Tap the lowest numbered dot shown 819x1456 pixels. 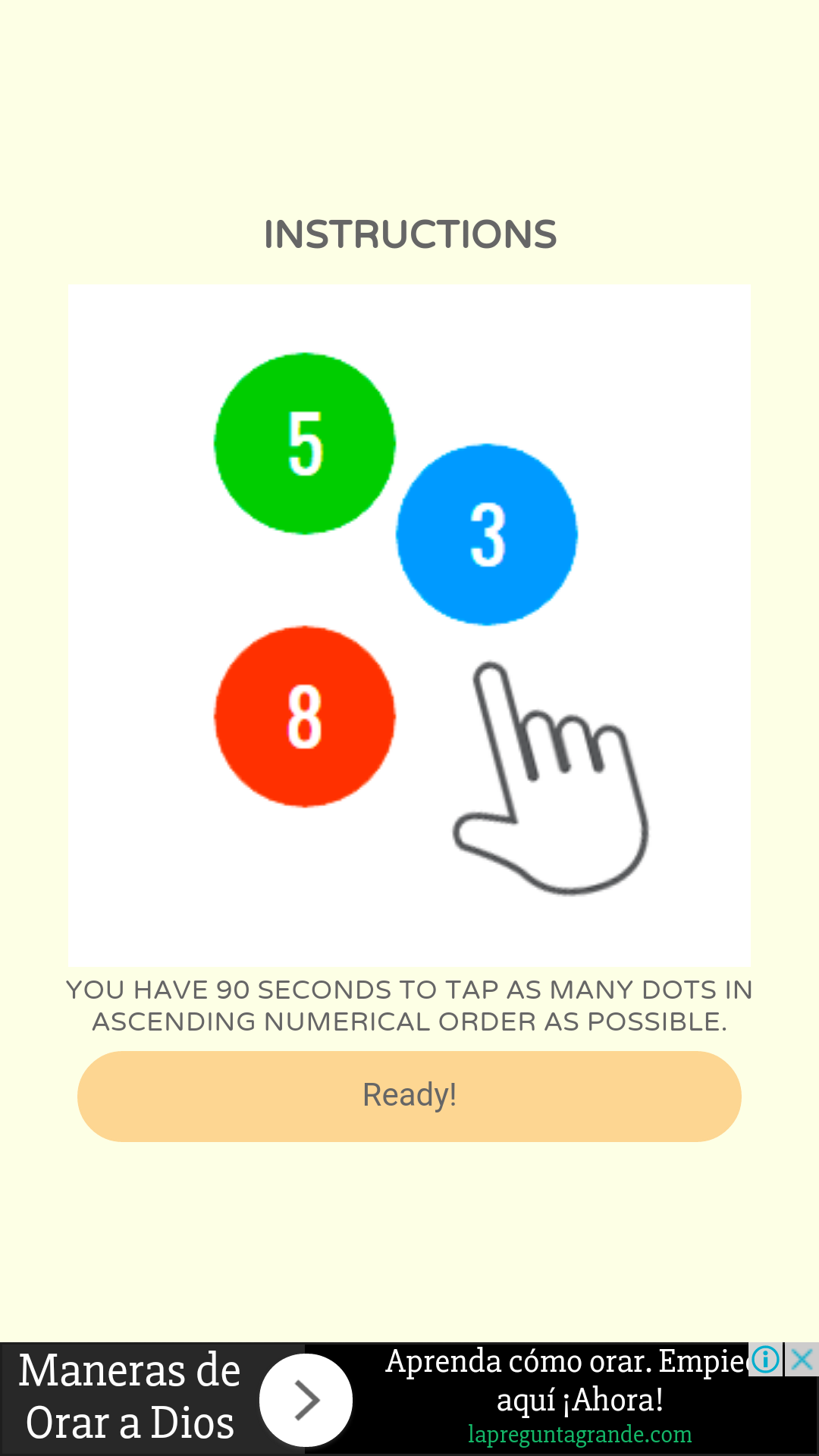(486, 535)
